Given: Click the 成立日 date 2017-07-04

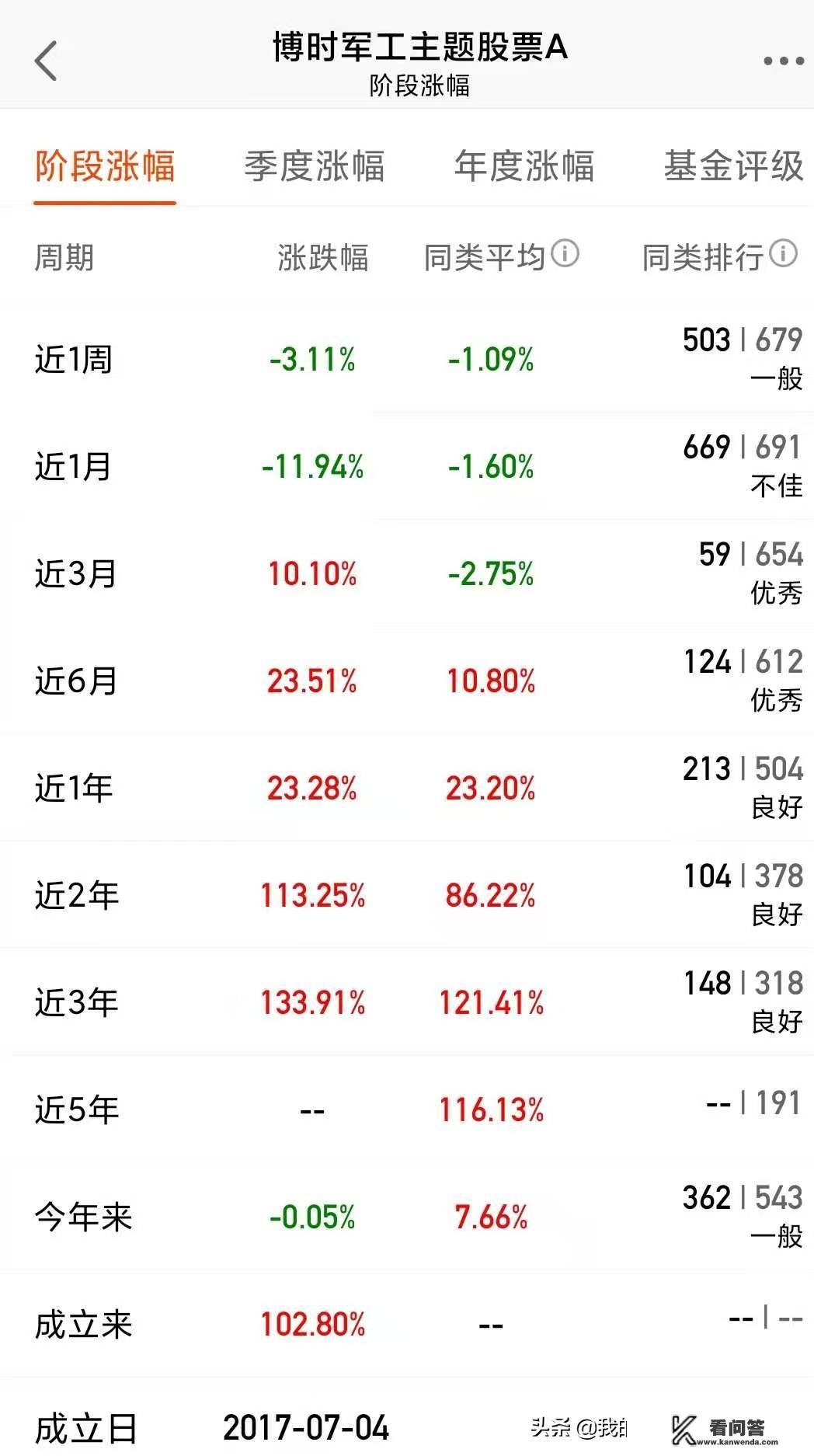Looking at the screenshot, I should 306,1425.
